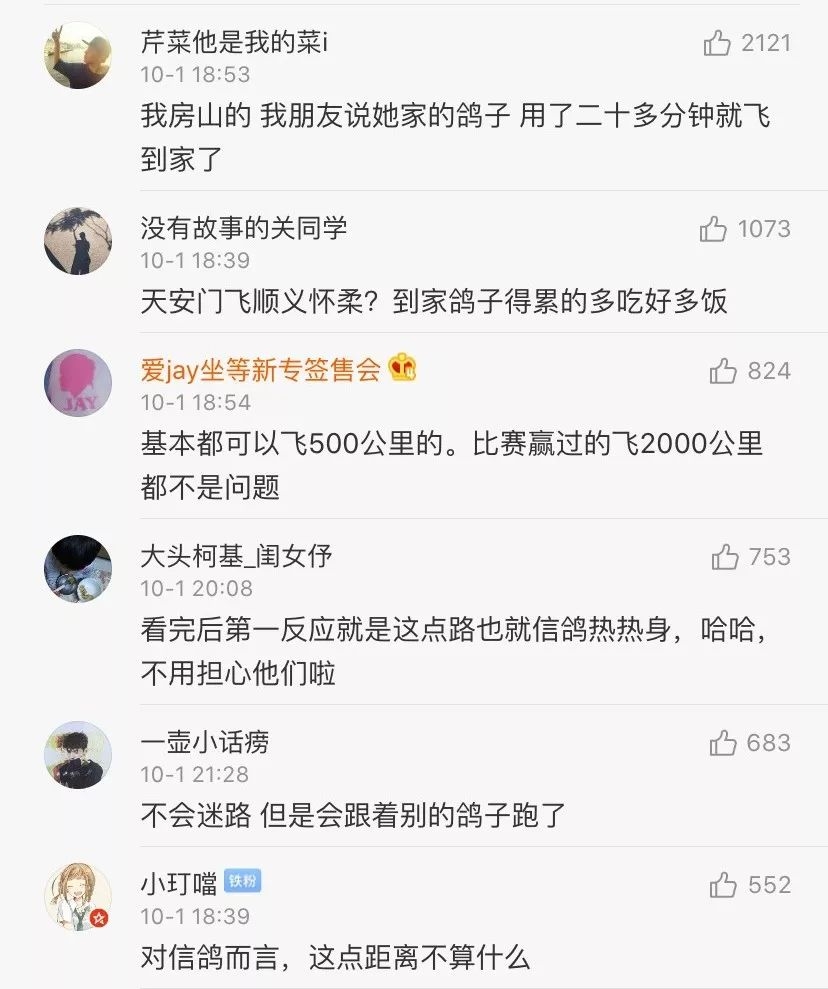The height and width of the screenshot is (989, 828).
Task: View profile of 爱jay坐等新专签售会 by username
Action: click(261, 370)
